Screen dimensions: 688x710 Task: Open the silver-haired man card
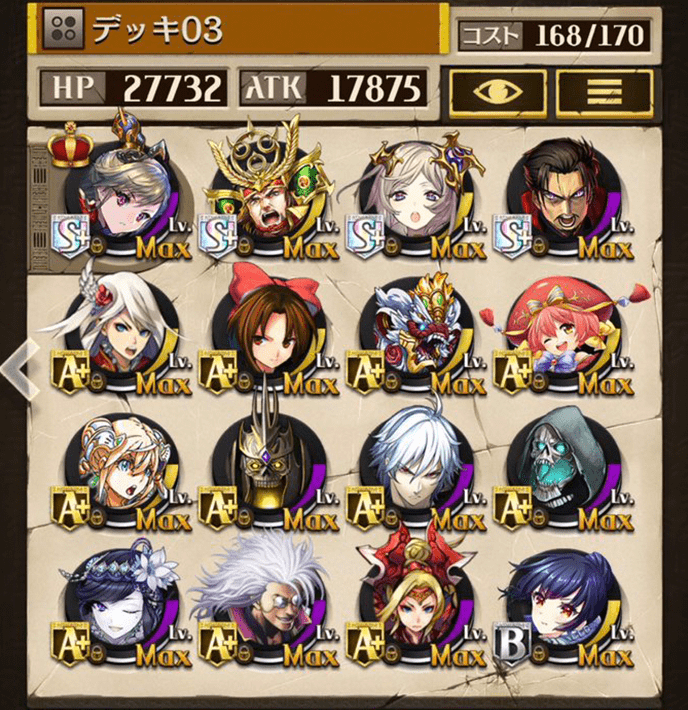tap(416, 470)
